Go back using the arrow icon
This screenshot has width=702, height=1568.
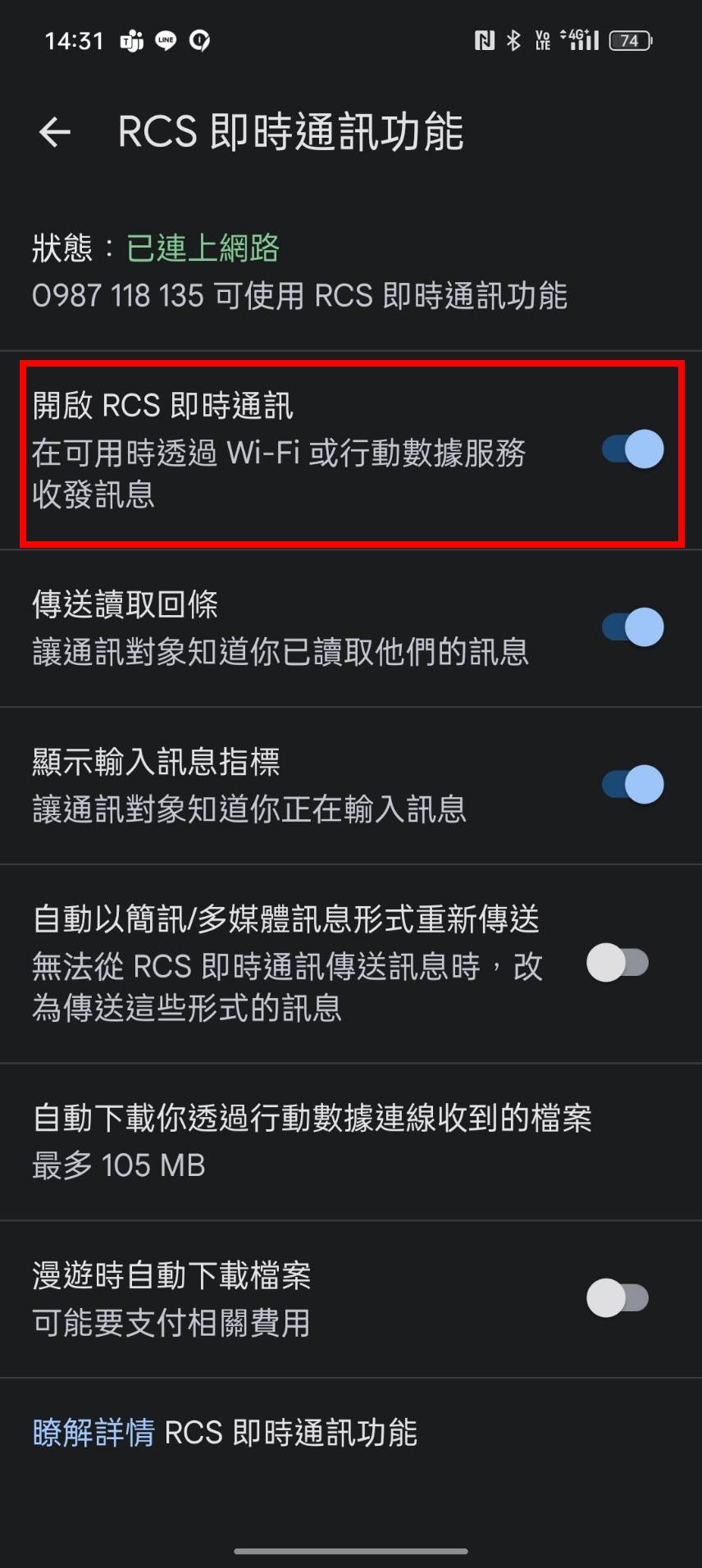(x=55, y=132)
